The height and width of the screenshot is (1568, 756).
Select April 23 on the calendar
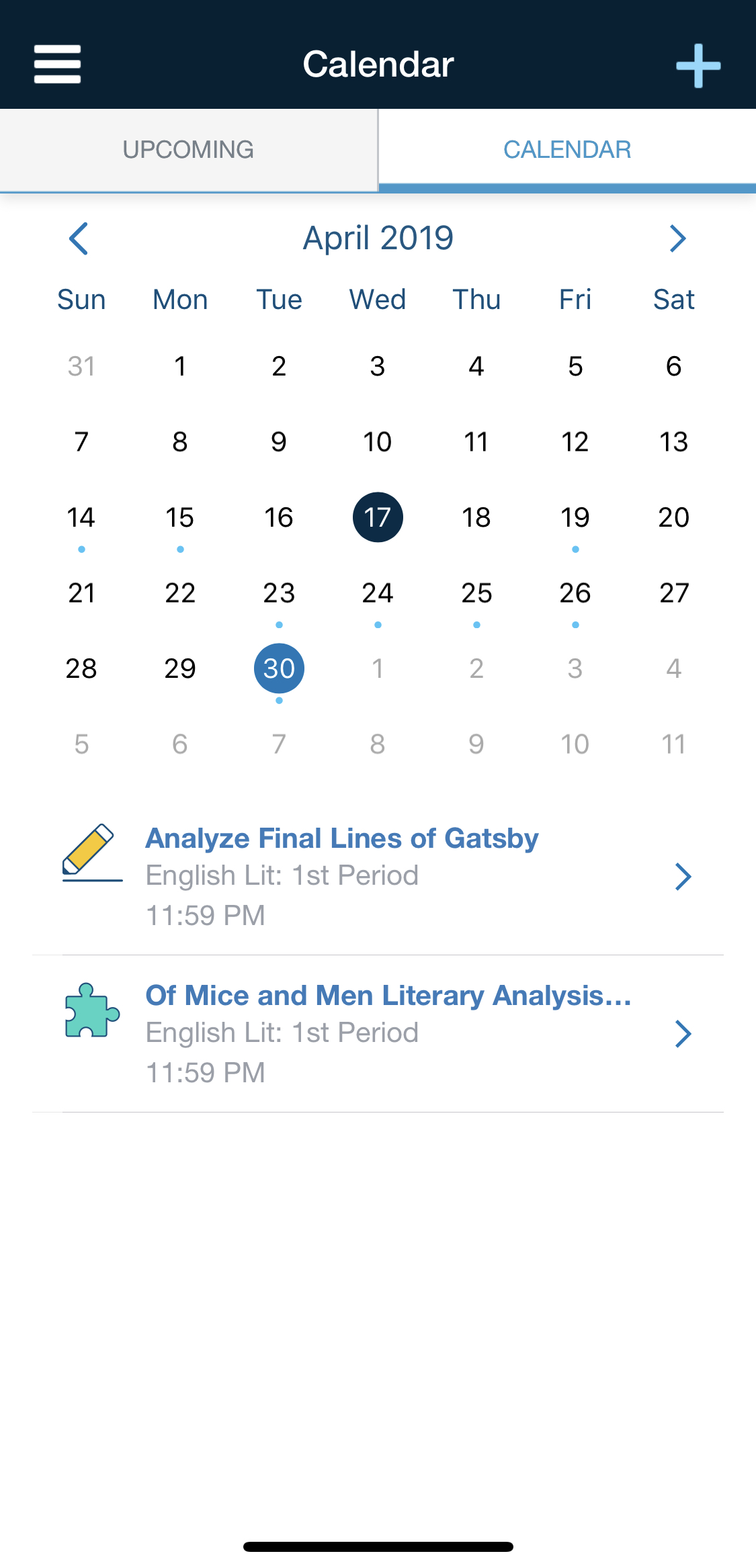pyautogui.click(x=279, y=593)
